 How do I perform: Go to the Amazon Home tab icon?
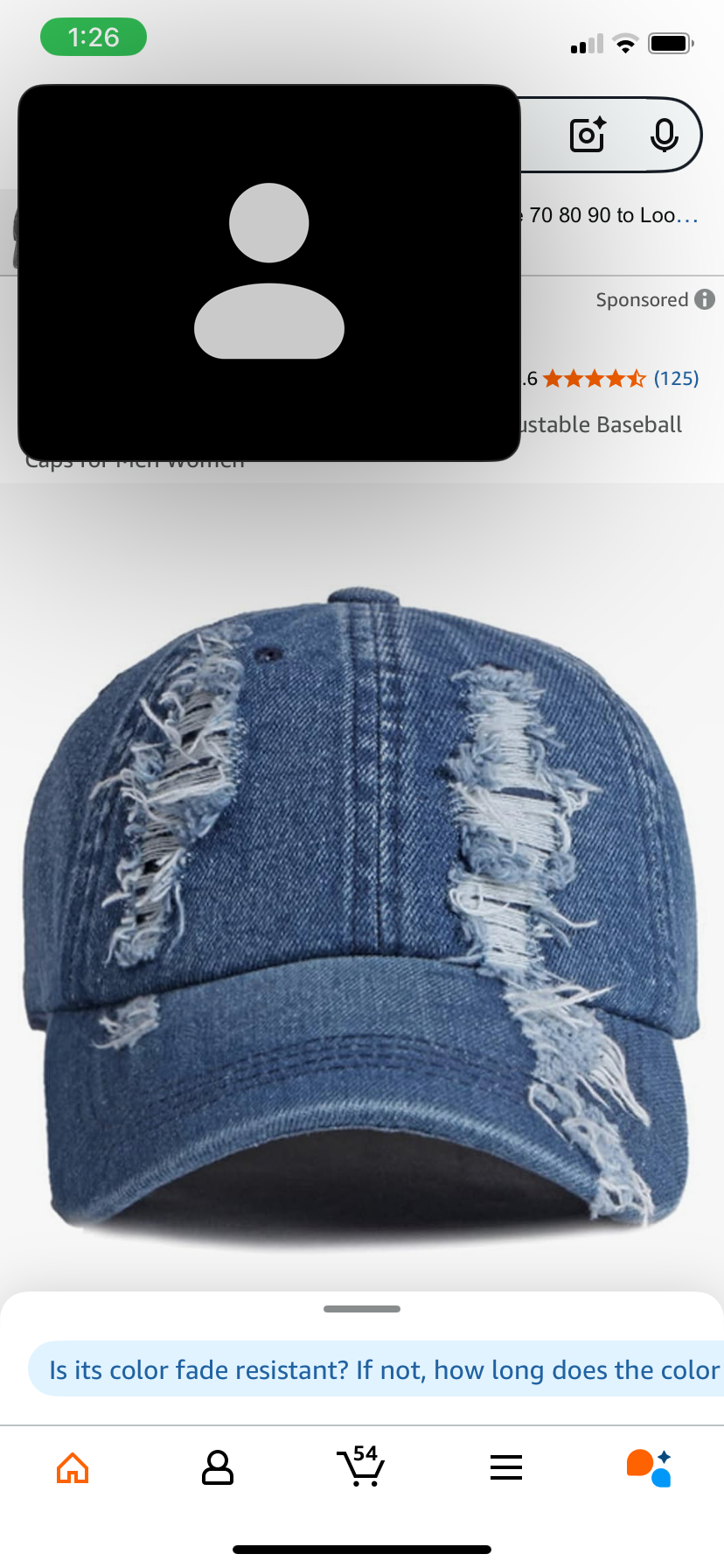(x=73, y=1466)
